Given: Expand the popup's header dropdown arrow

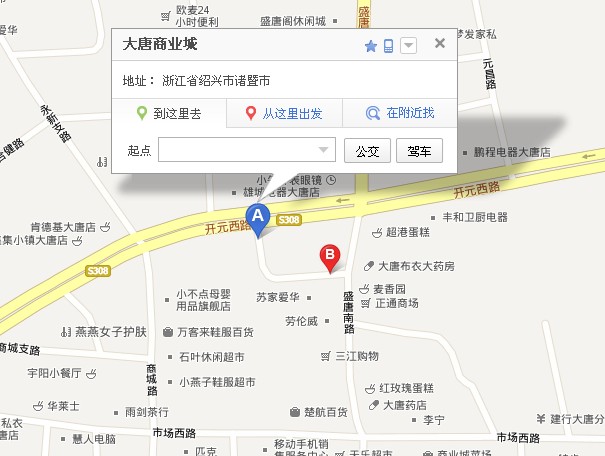Looking at the screenshot, I should coord(408,46).
